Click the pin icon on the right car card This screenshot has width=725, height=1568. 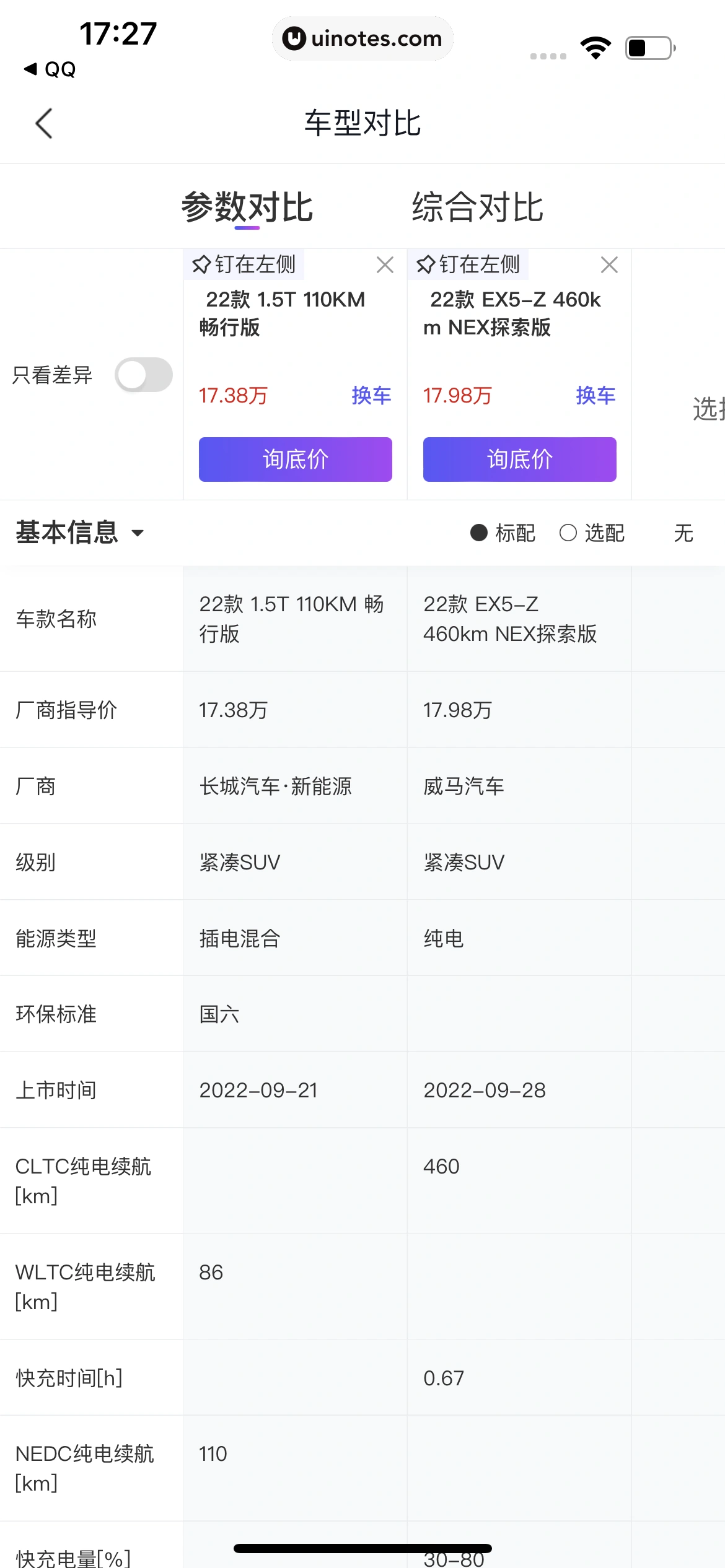(425, 264)
